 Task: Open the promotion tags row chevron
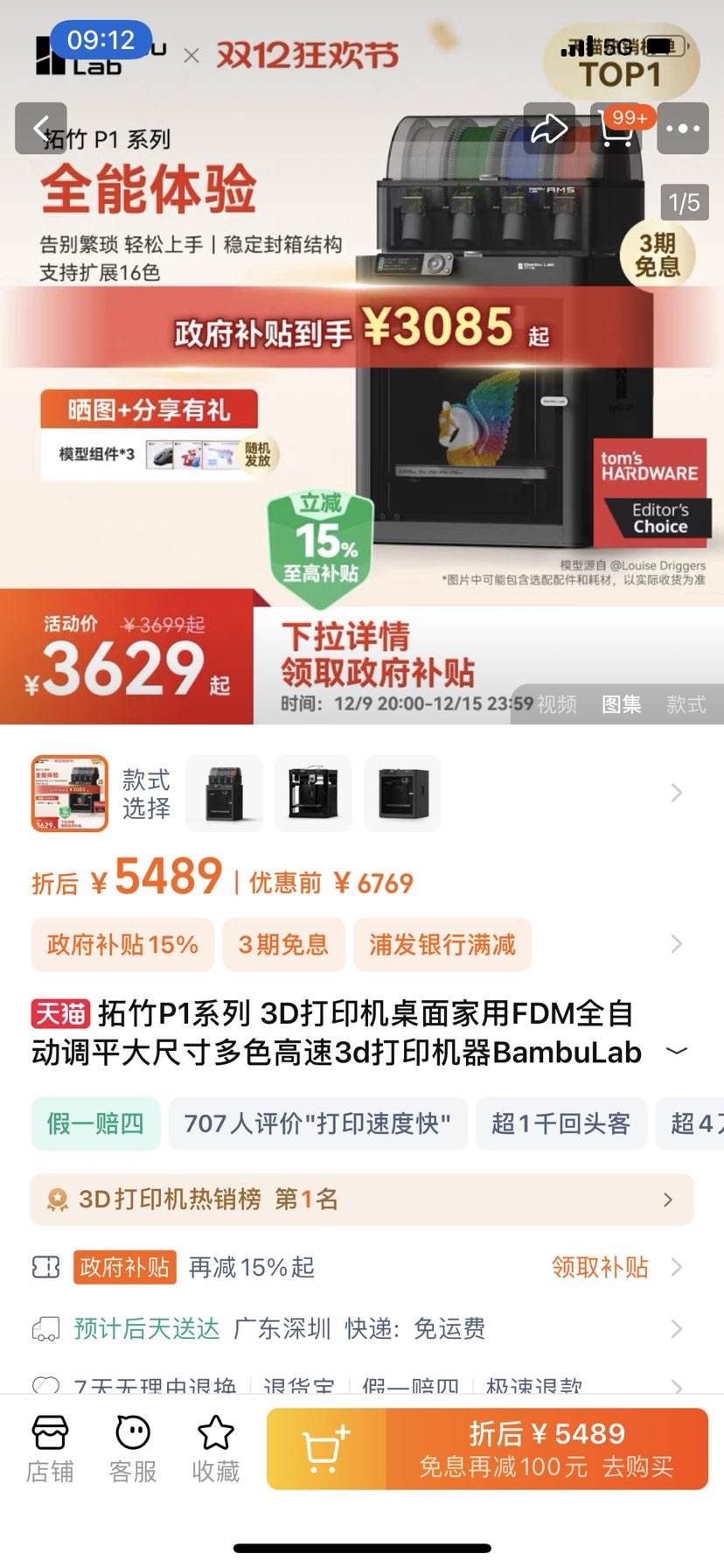675,944
